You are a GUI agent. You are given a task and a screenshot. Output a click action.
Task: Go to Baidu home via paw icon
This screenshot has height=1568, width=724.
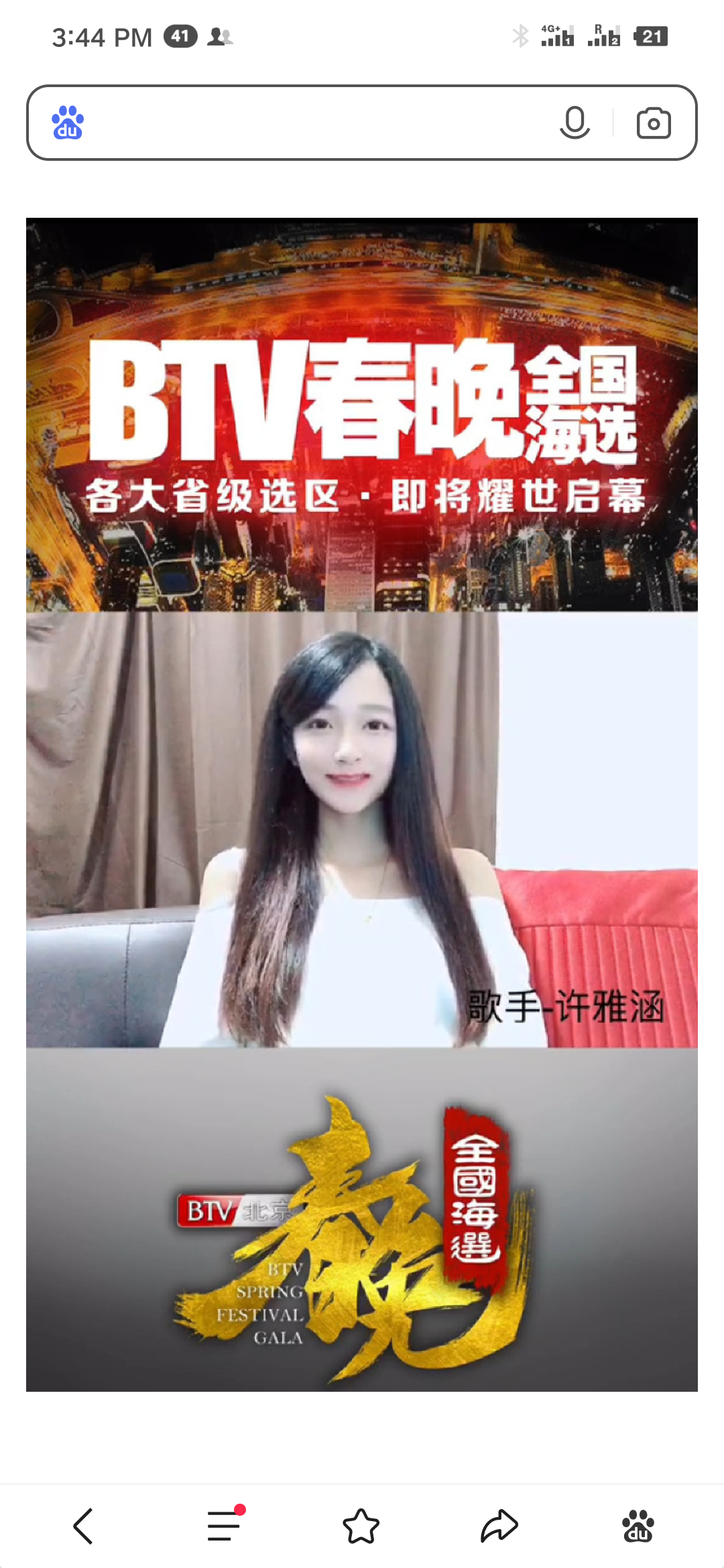[638, 1526]
